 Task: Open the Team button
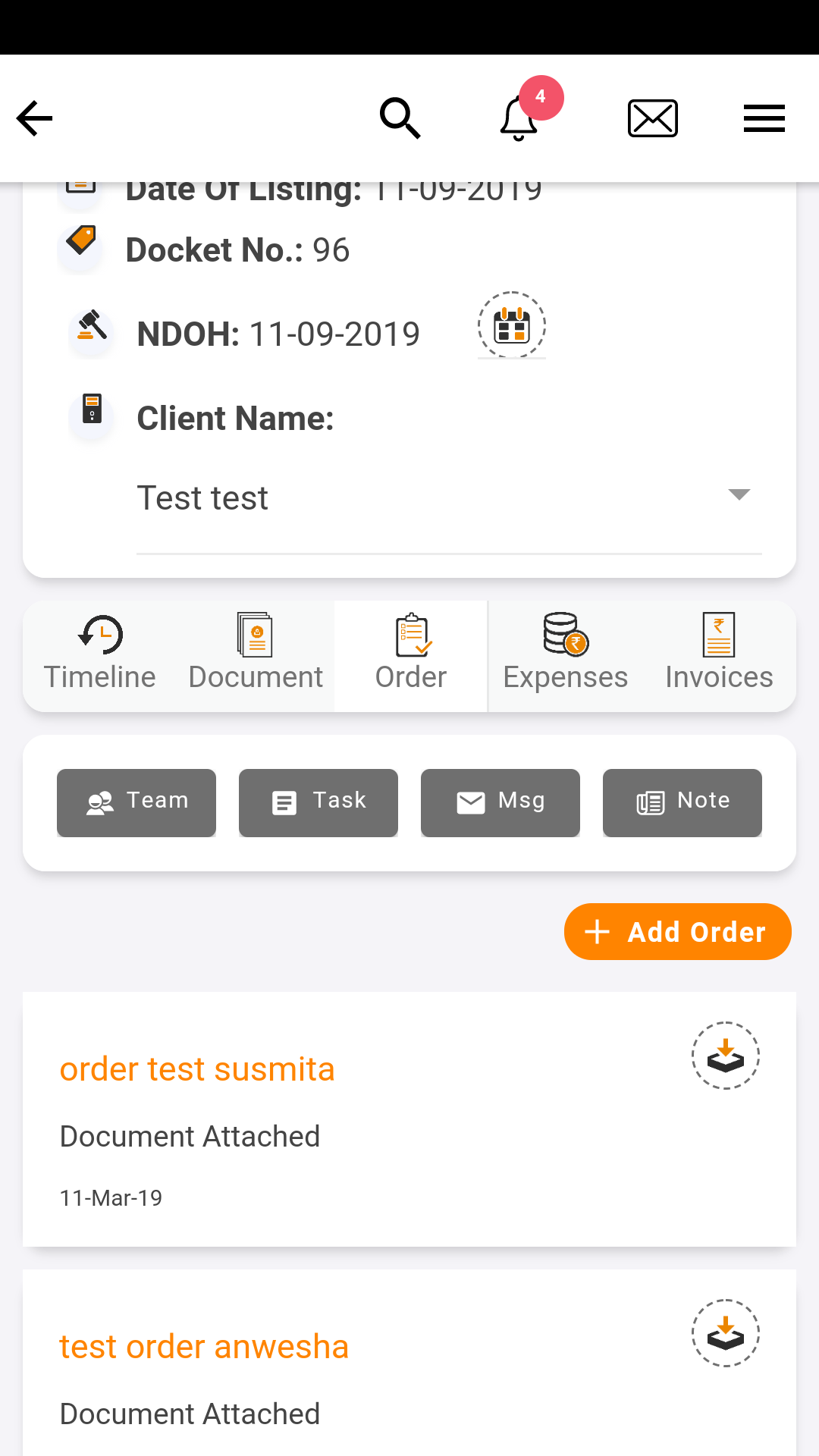click(136, 802)
